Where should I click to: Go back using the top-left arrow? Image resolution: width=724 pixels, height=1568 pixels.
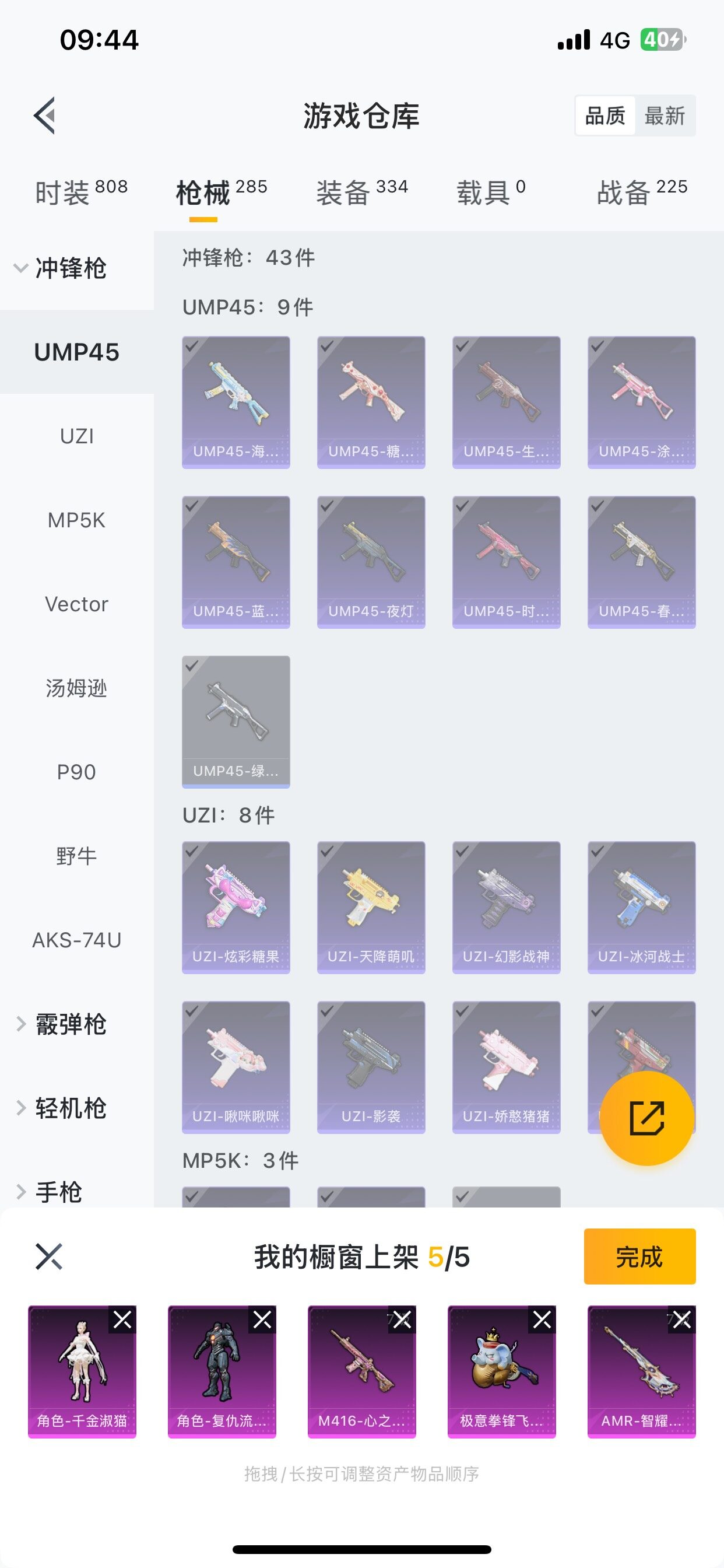pos(44,115)
